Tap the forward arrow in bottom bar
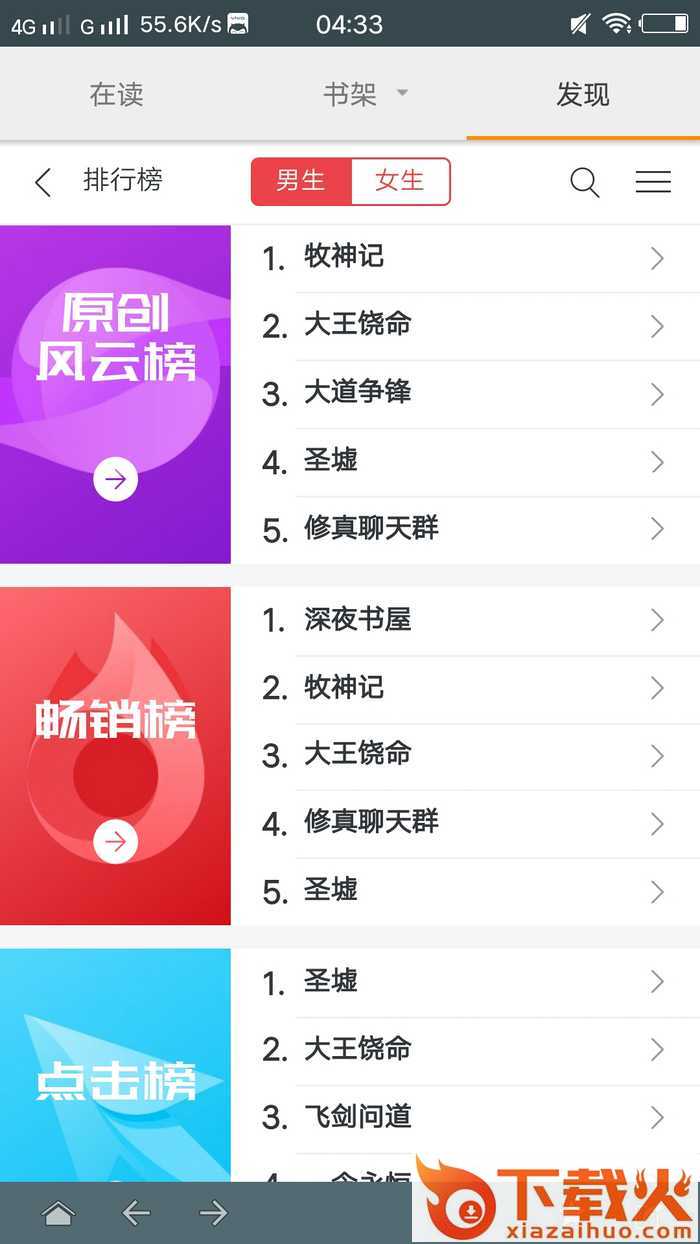Viewport: 700px width, 1244px height. pos(213,1214)
